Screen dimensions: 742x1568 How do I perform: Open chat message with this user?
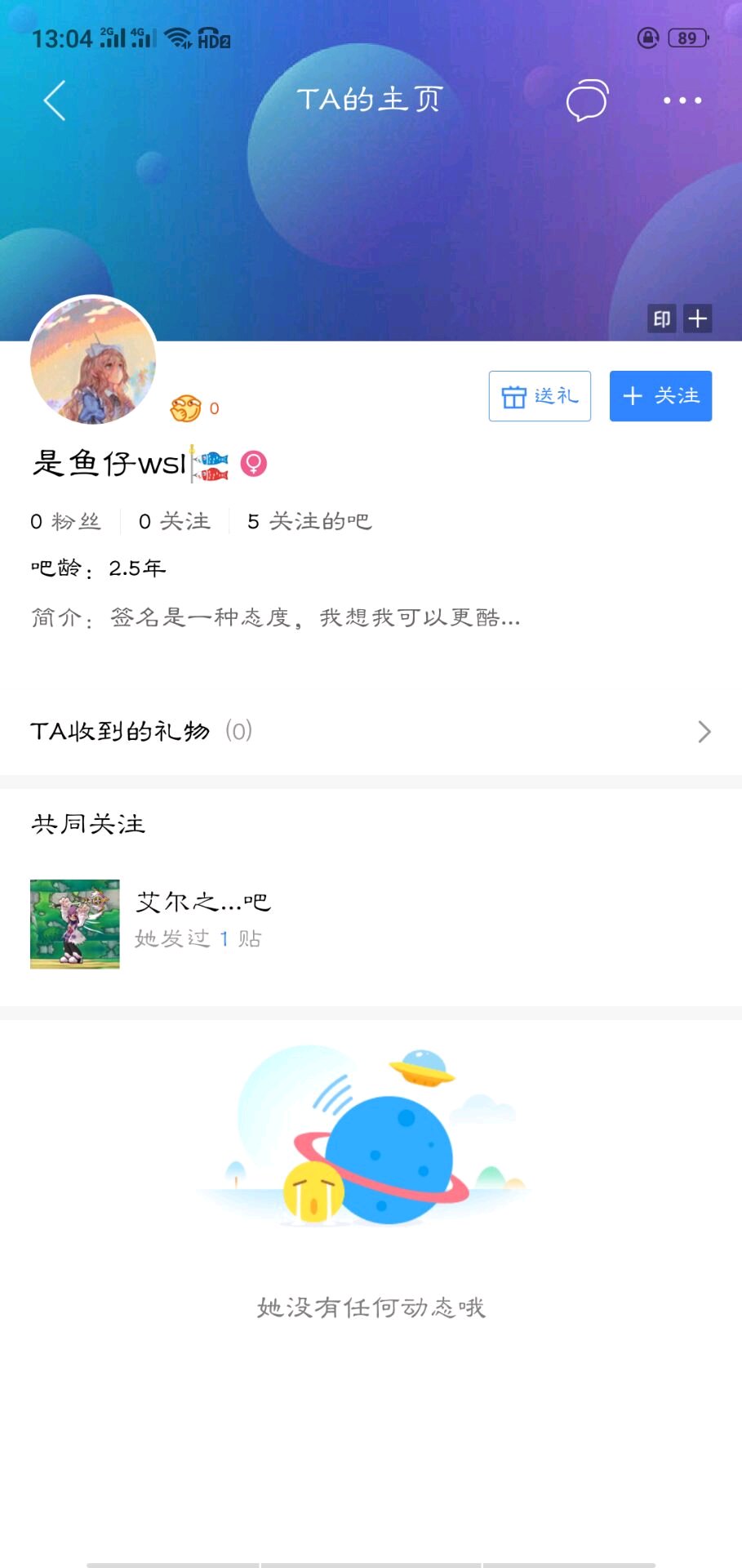coord(587,100)
